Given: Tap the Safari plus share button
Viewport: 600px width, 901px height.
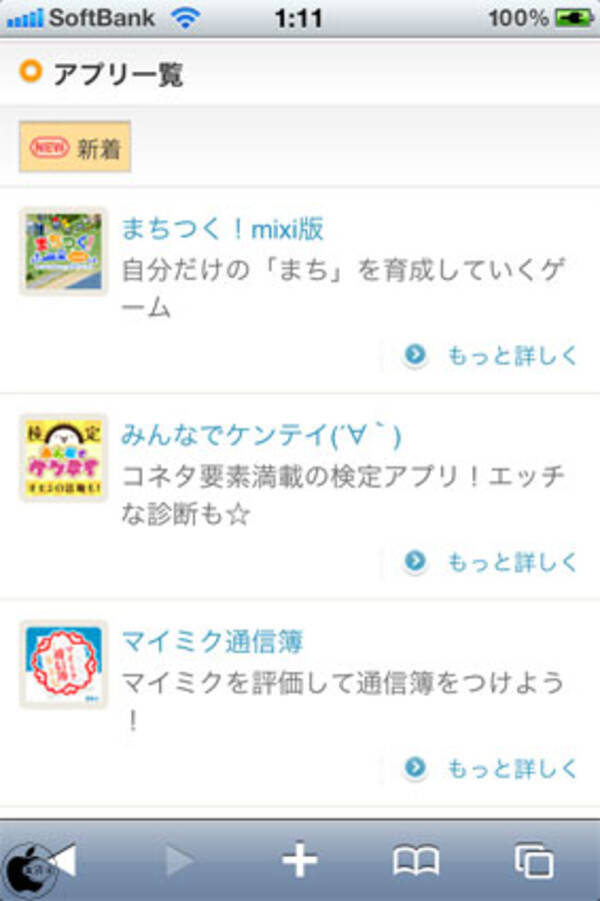Looking at the screenshot, I should 299,860.
